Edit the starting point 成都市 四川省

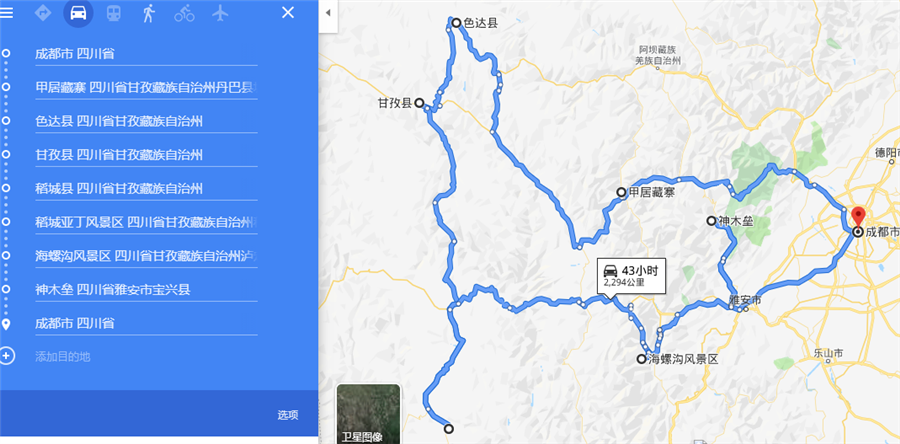145,53
